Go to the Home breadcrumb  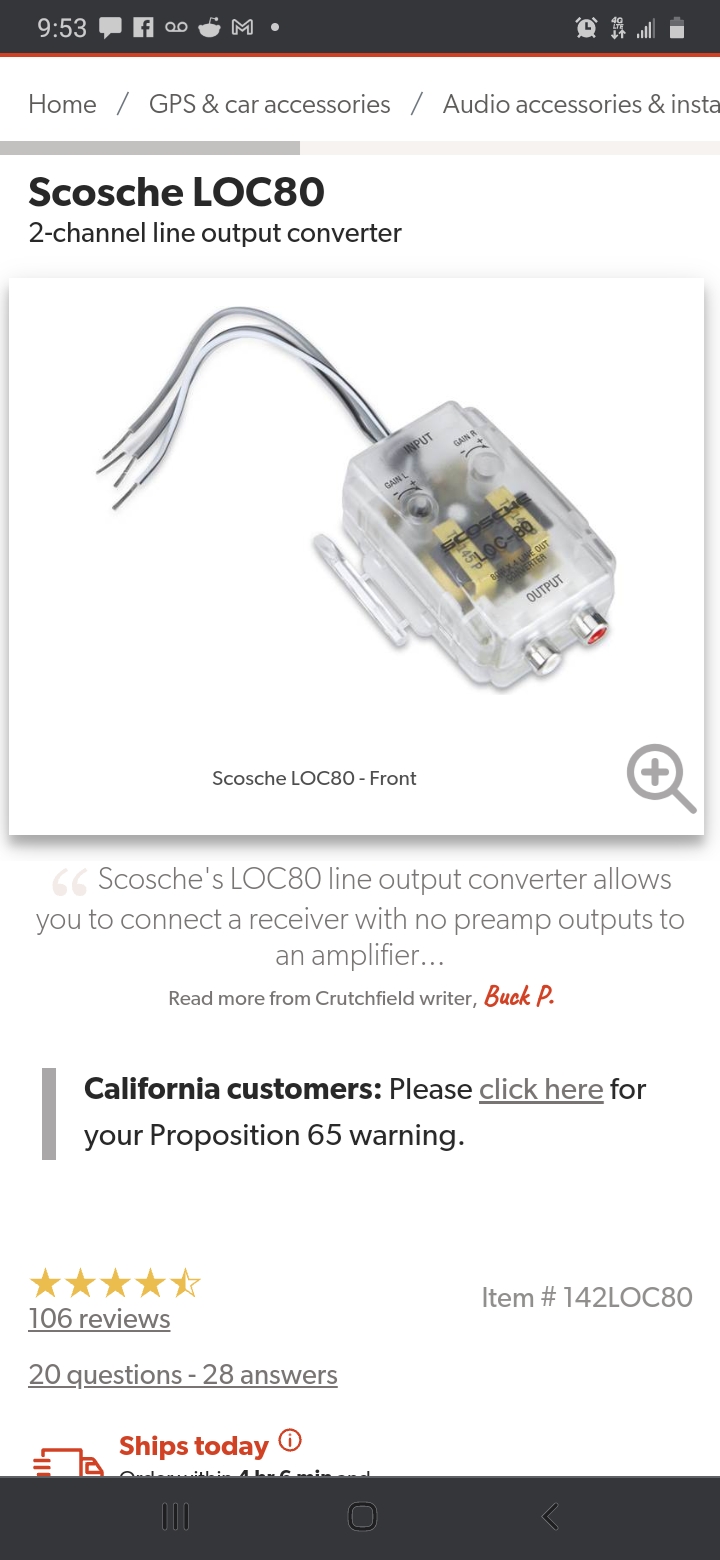(x=62, y=104)
